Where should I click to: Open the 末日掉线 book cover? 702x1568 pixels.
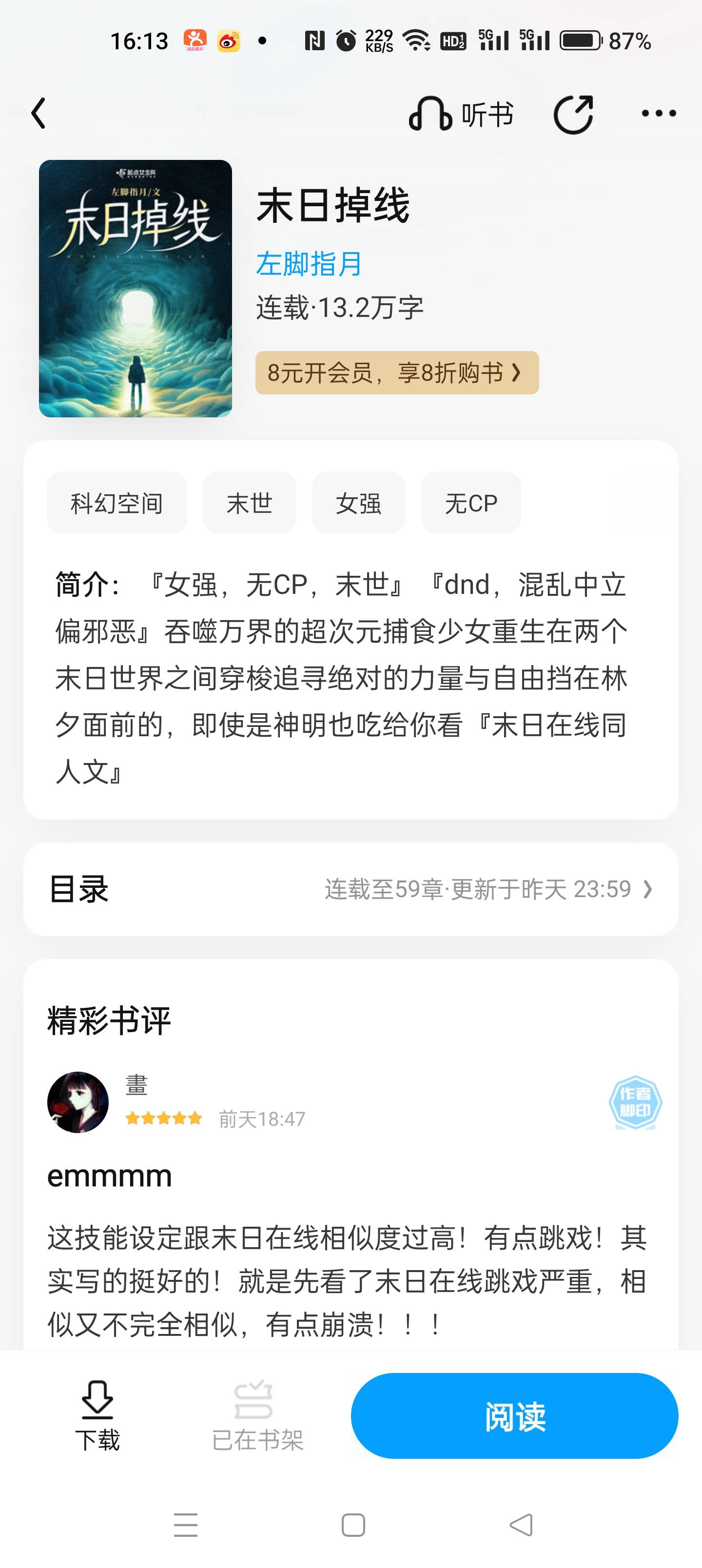(x=135, y=289)
